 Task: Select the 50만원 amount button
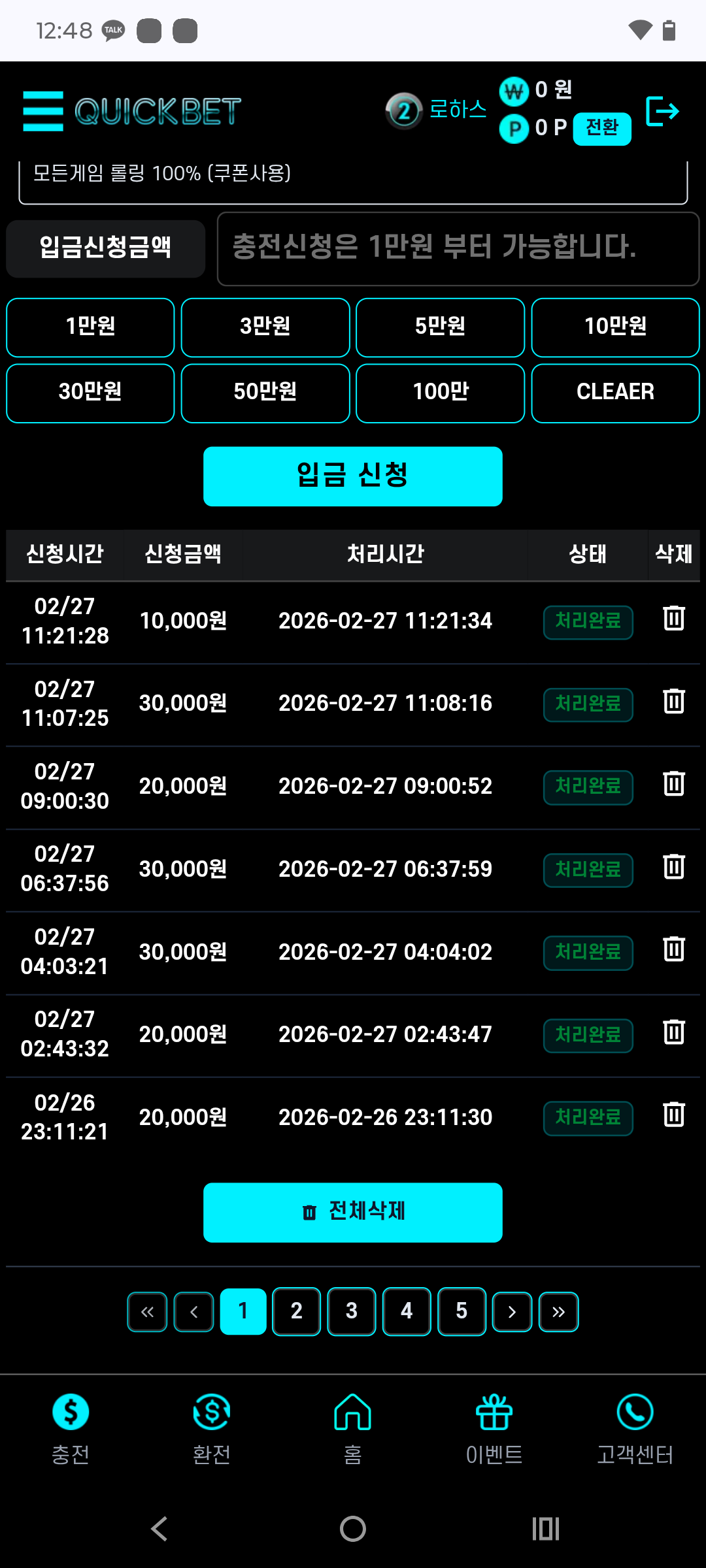pyautogui.click(x=265, y=393)
